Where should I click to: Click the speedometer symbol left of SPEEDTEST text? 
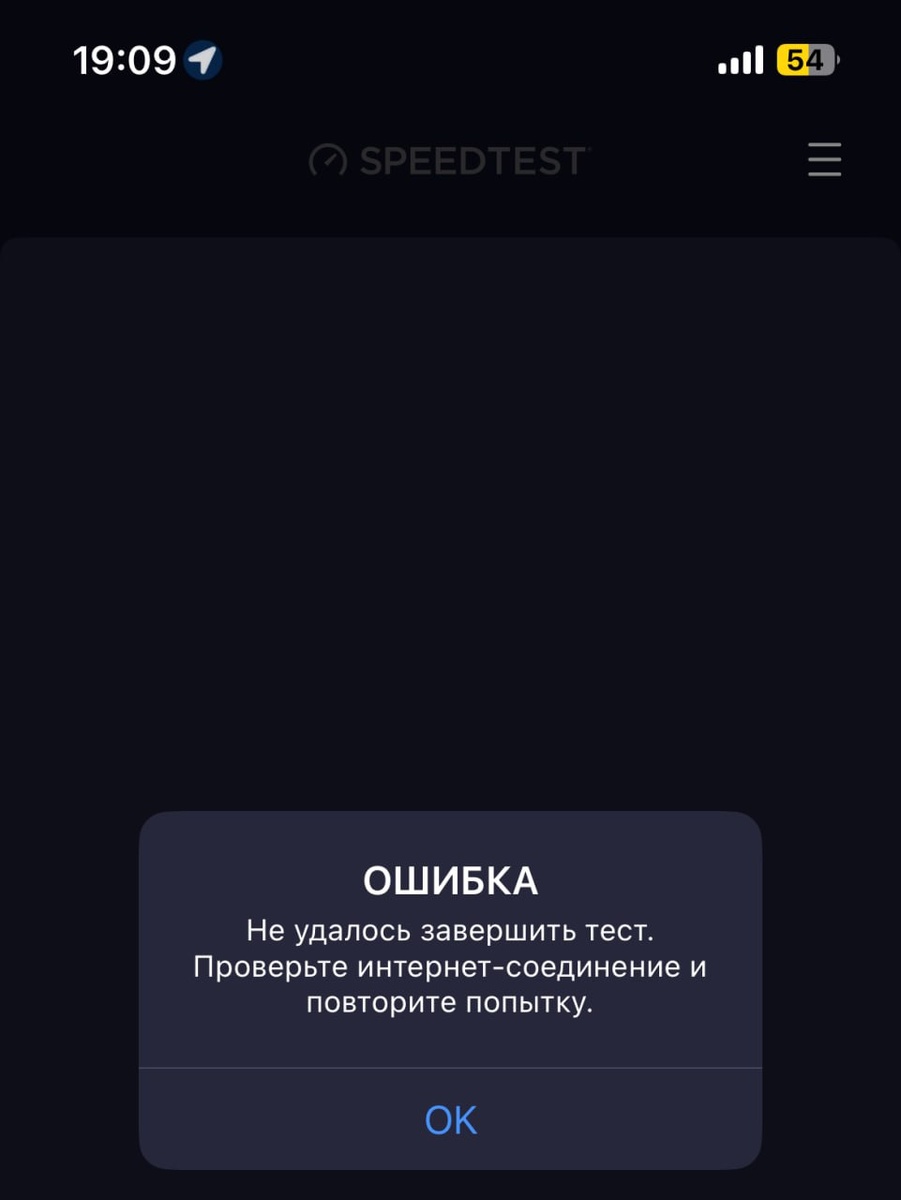point(327,160)
